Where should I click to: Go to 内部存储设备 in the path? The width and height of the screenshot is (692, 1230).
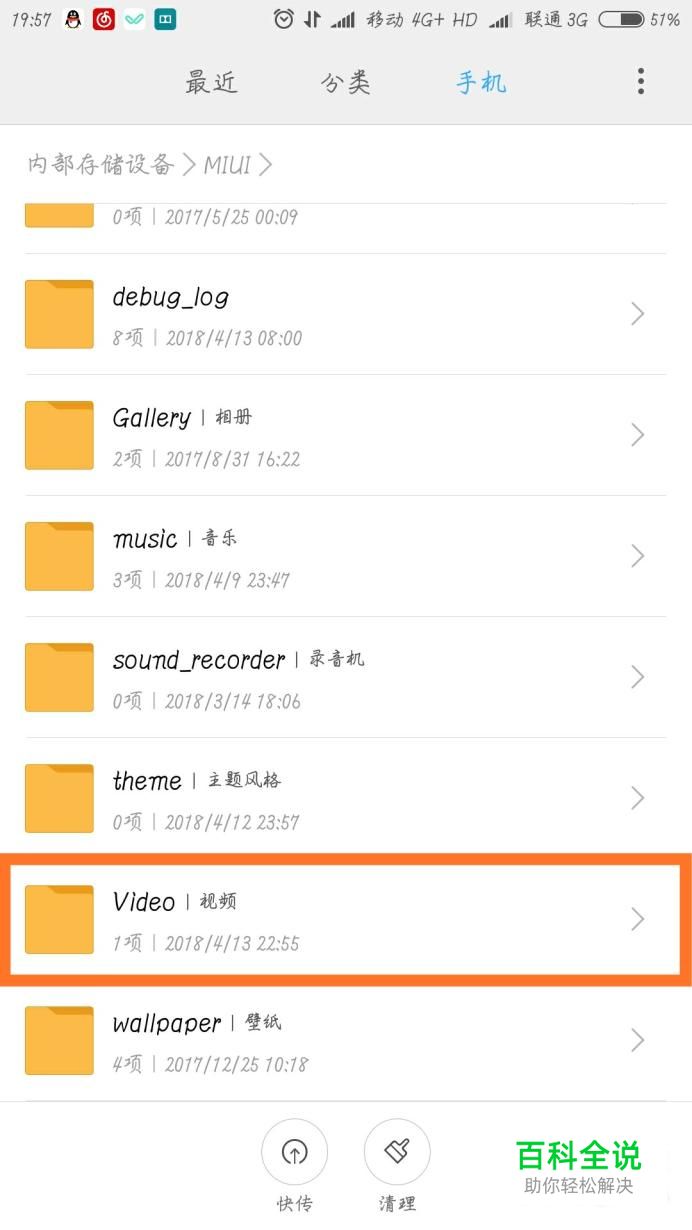point(101,165)
